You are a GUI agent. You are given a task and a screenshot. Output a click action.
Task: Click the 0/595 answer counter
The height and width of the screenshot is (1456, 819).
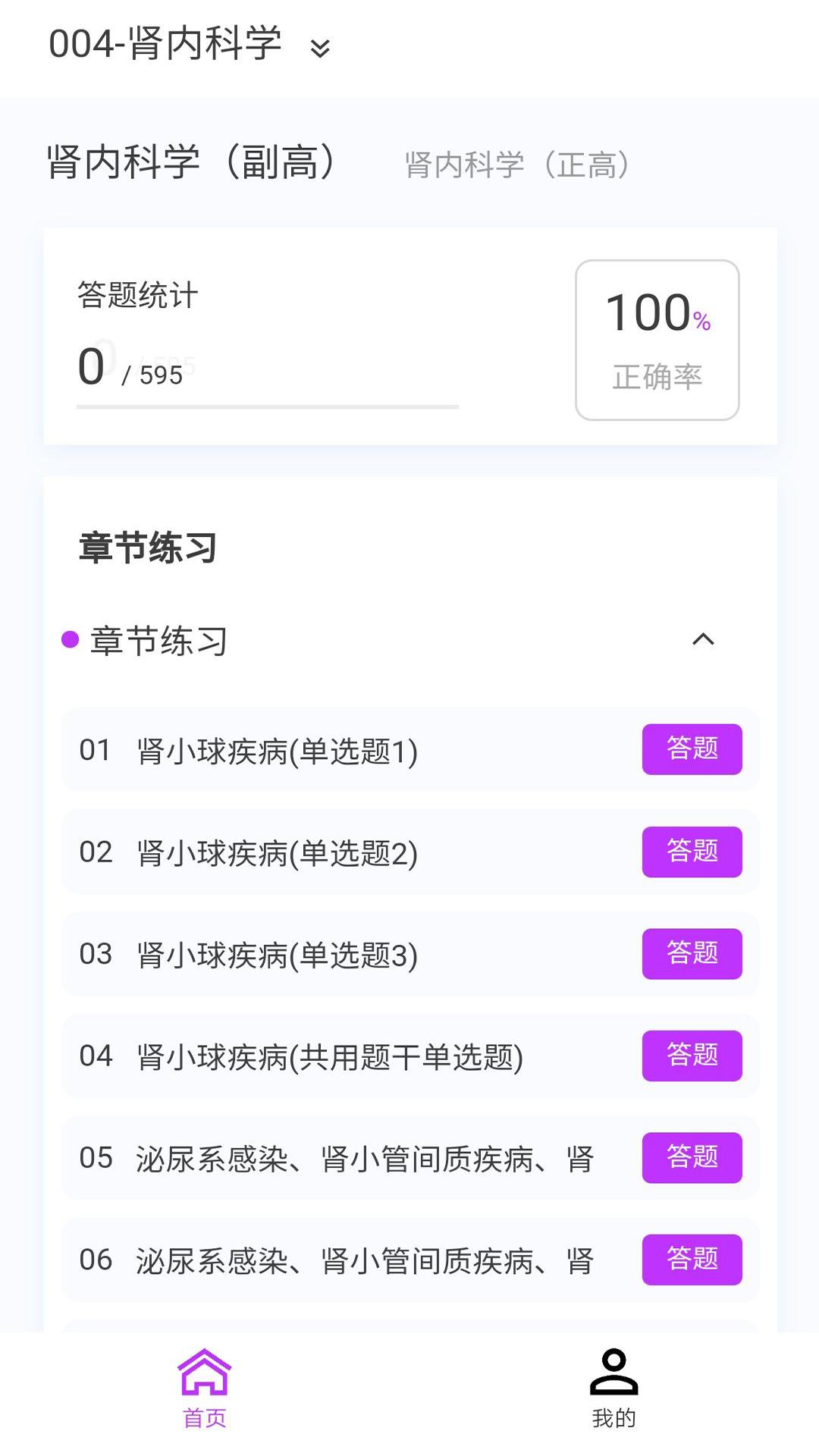coord(130,368)
